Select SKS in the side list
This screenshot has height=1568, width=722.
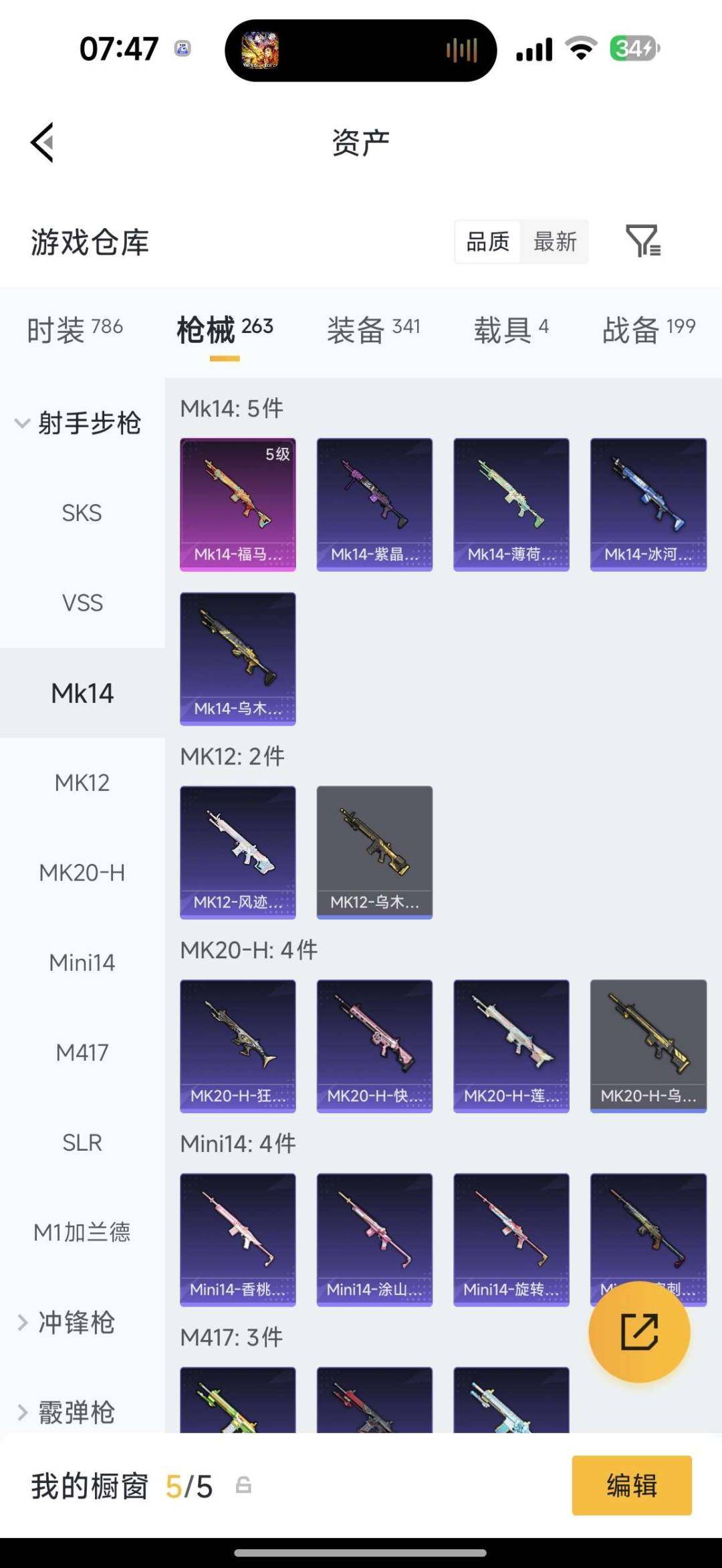point(82,513)
